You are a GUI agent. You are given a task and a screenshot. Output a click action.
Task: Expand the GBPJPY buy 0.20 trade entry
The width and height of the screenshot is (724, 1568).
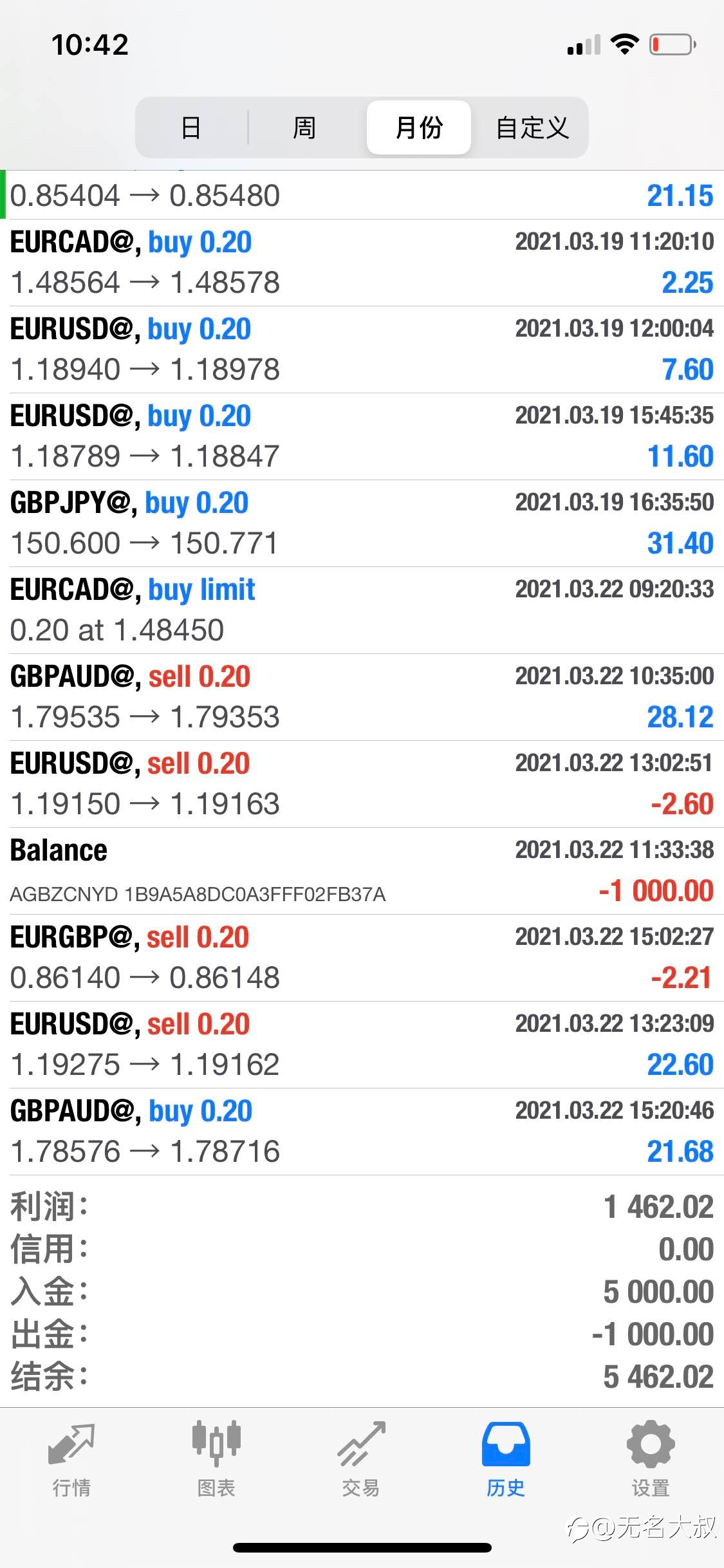click(x=362, y=523)
